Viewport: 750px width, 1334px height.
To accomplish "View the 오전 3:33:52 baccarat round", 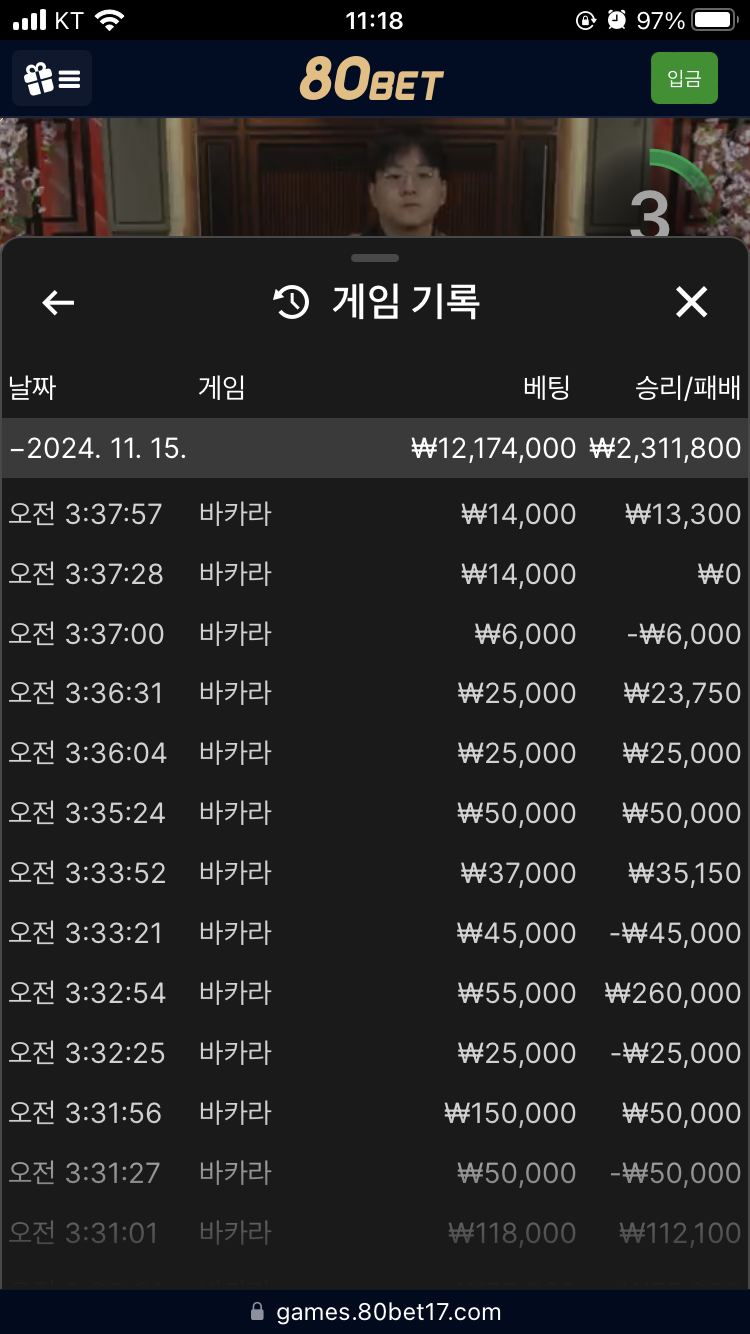I will point(375,873).
